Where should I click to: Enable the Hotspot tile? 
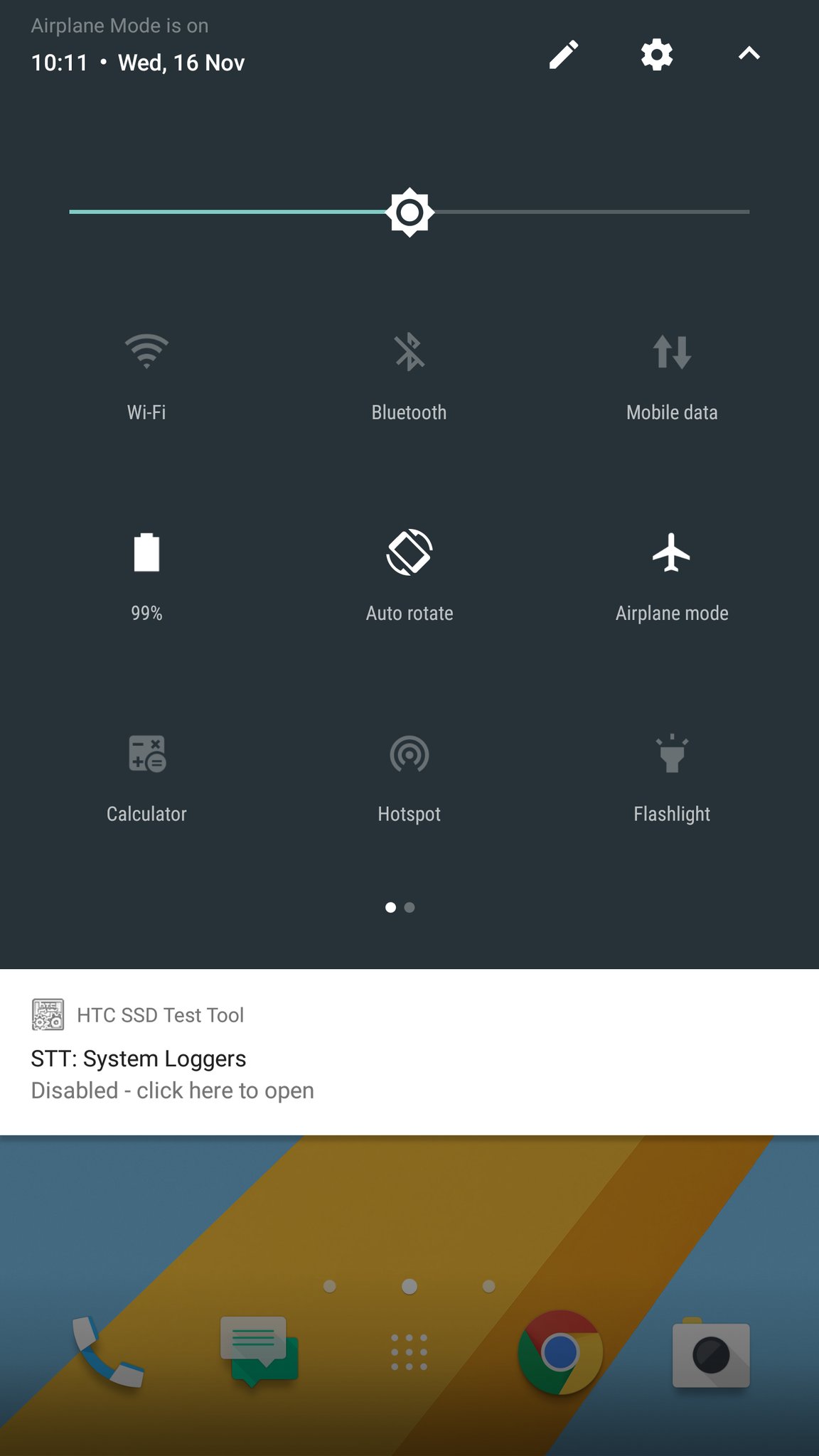[x=409, y=778]
